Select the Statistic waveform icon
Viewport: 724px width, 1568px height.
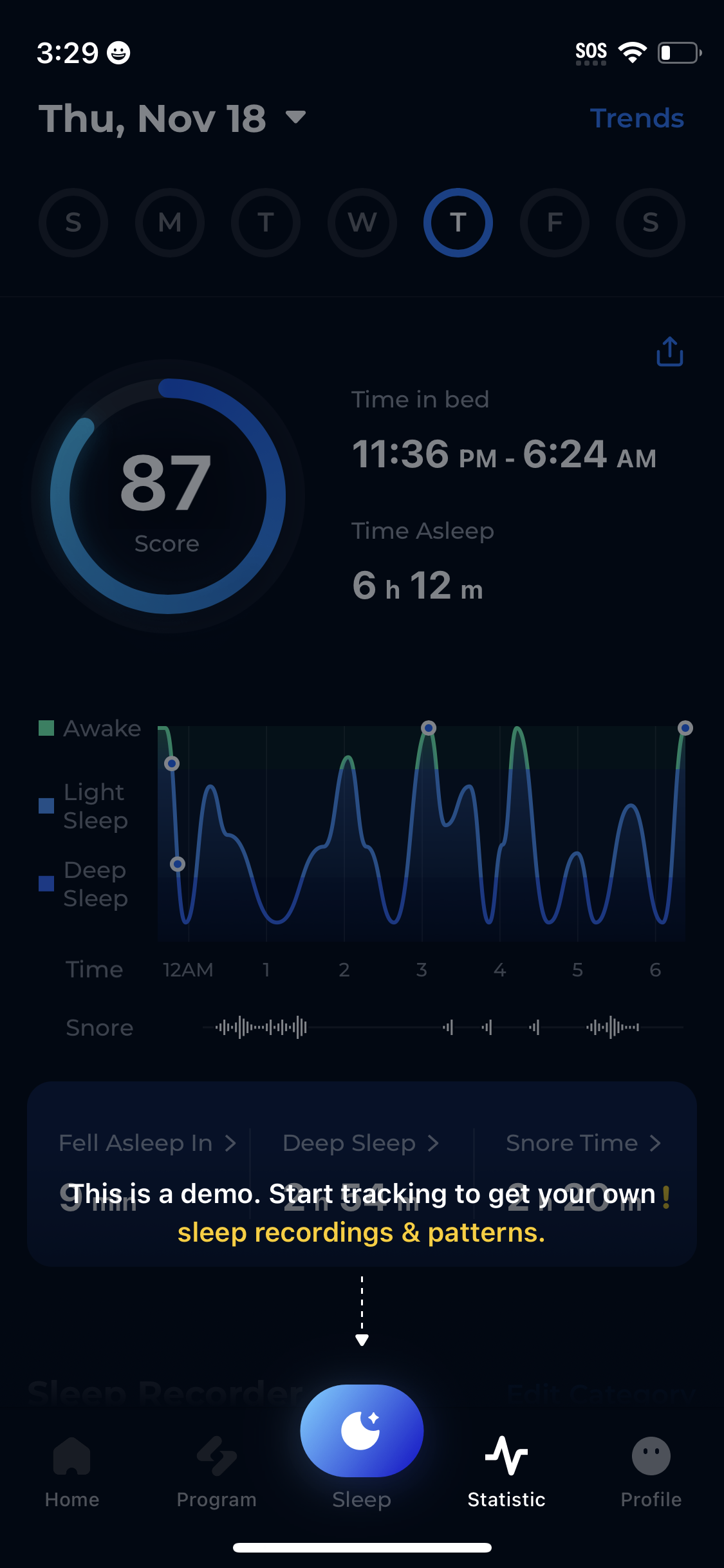[506, 1457]
